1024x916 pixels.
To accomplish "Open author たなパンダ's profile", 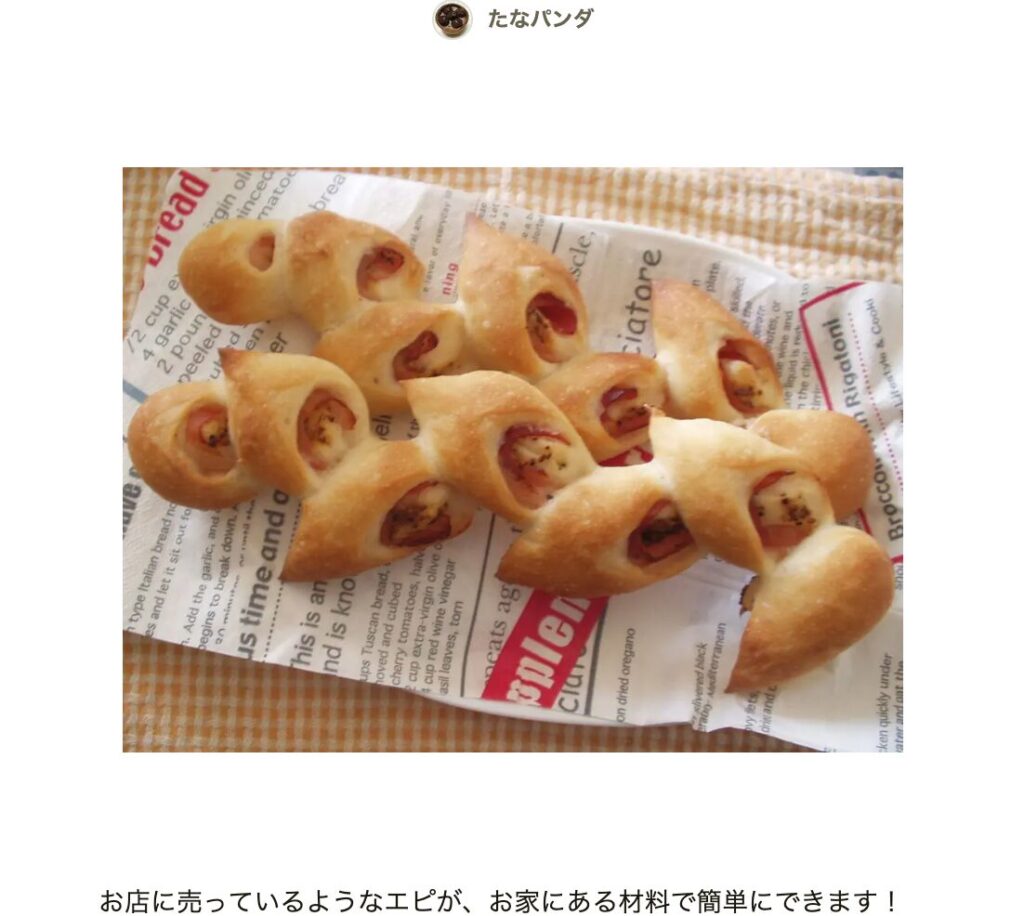I will 539,19.
